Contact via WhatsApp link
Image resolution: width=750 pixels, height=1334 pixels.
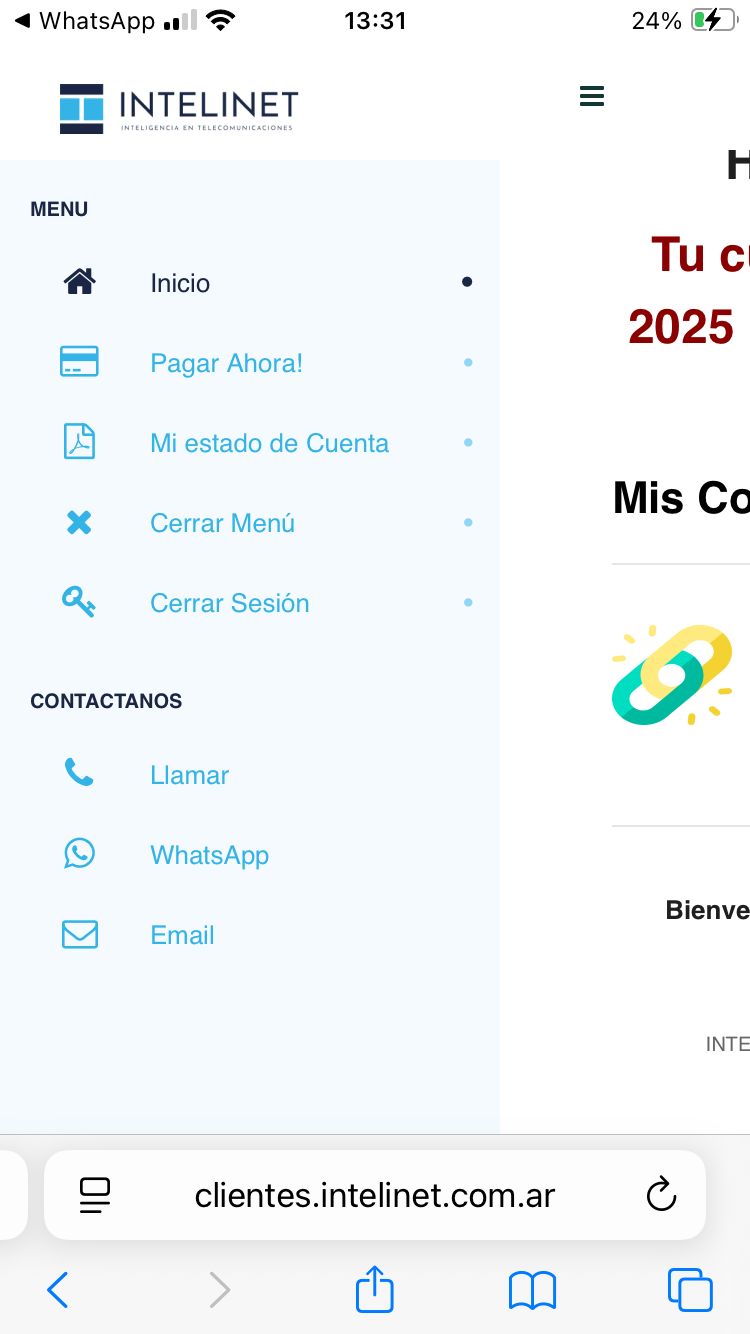209,855
